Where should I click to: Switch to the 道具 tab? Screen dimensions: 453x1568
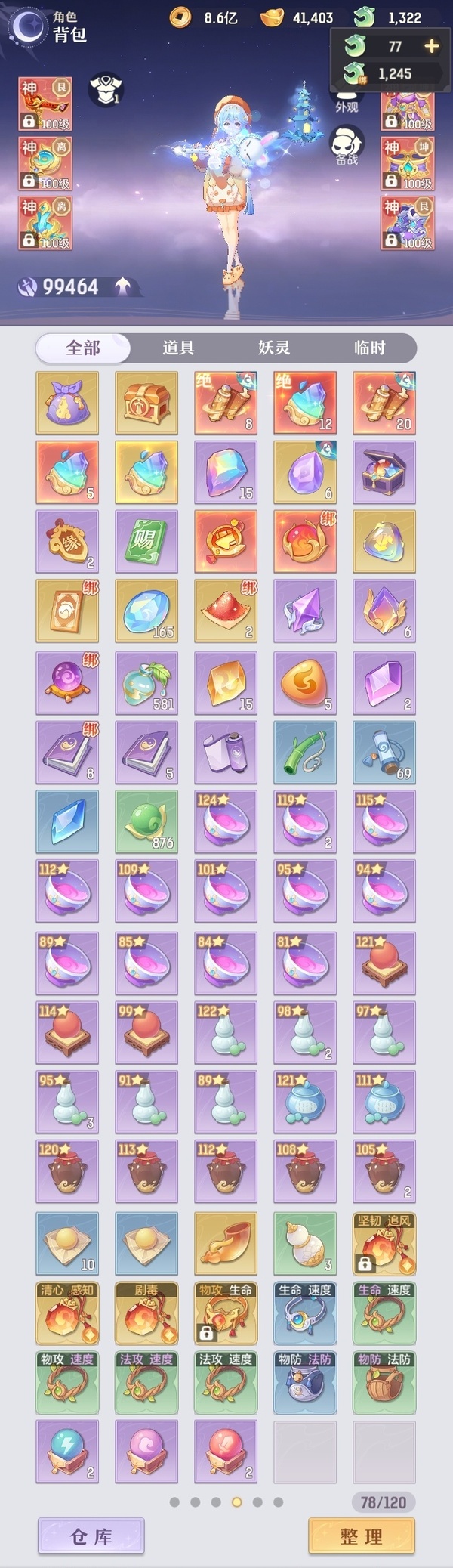[x=178, y=348]
